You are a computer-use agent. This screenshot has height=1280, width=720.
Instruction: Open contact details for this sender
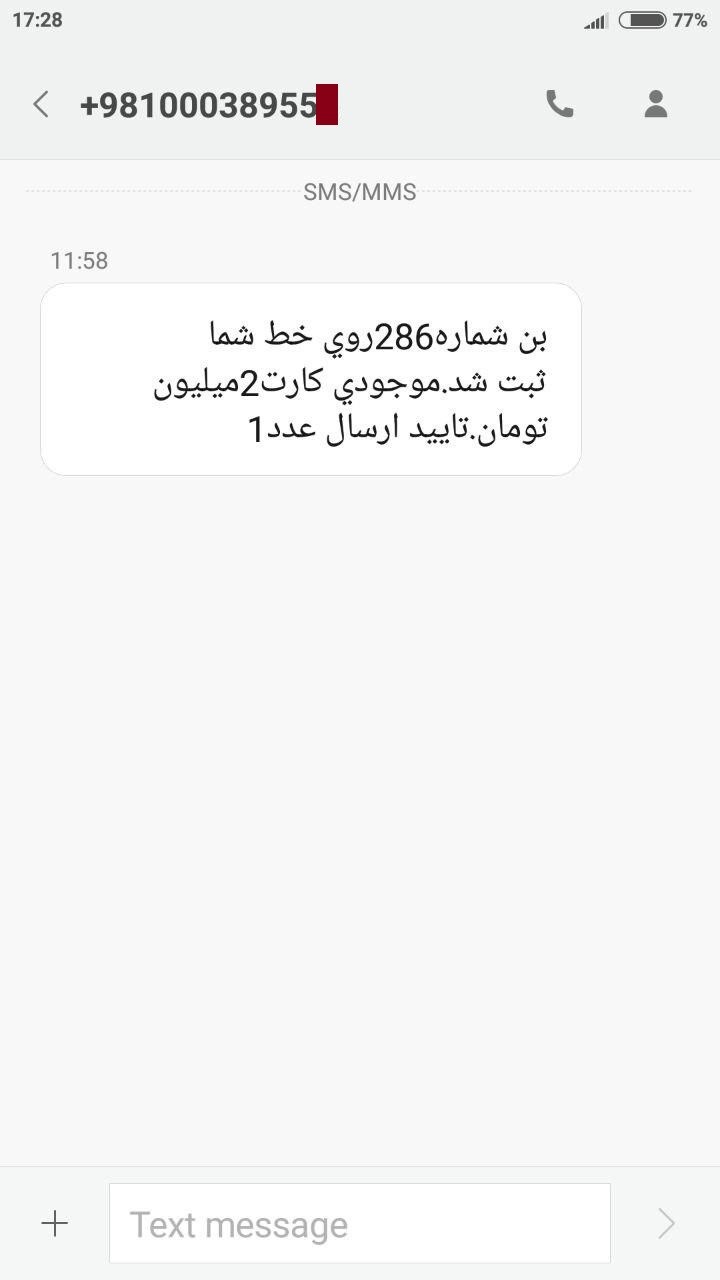click(656, 104)
